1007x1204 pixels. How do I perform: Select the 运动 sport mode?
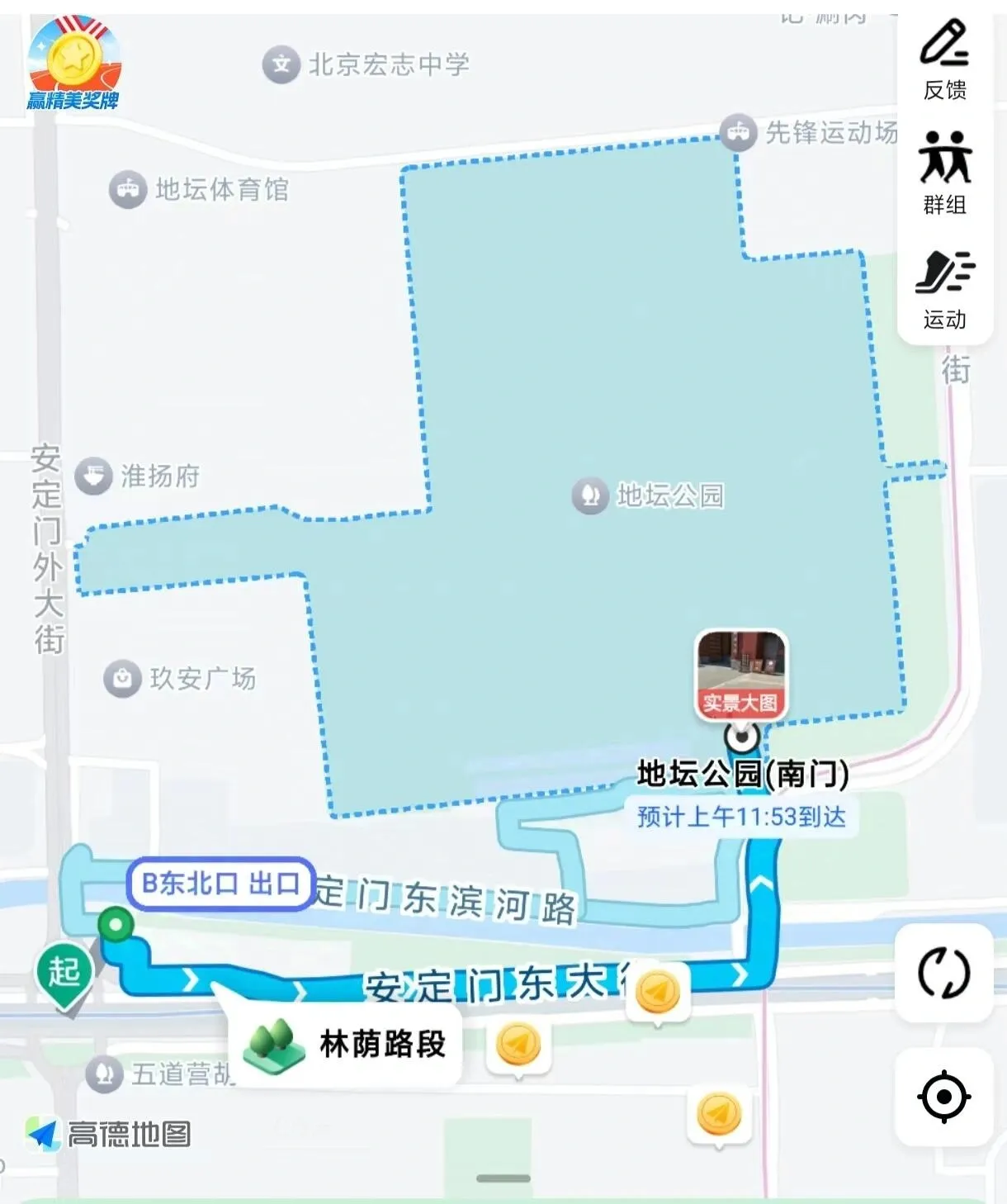pyautogui.click(x=944, y=287)
